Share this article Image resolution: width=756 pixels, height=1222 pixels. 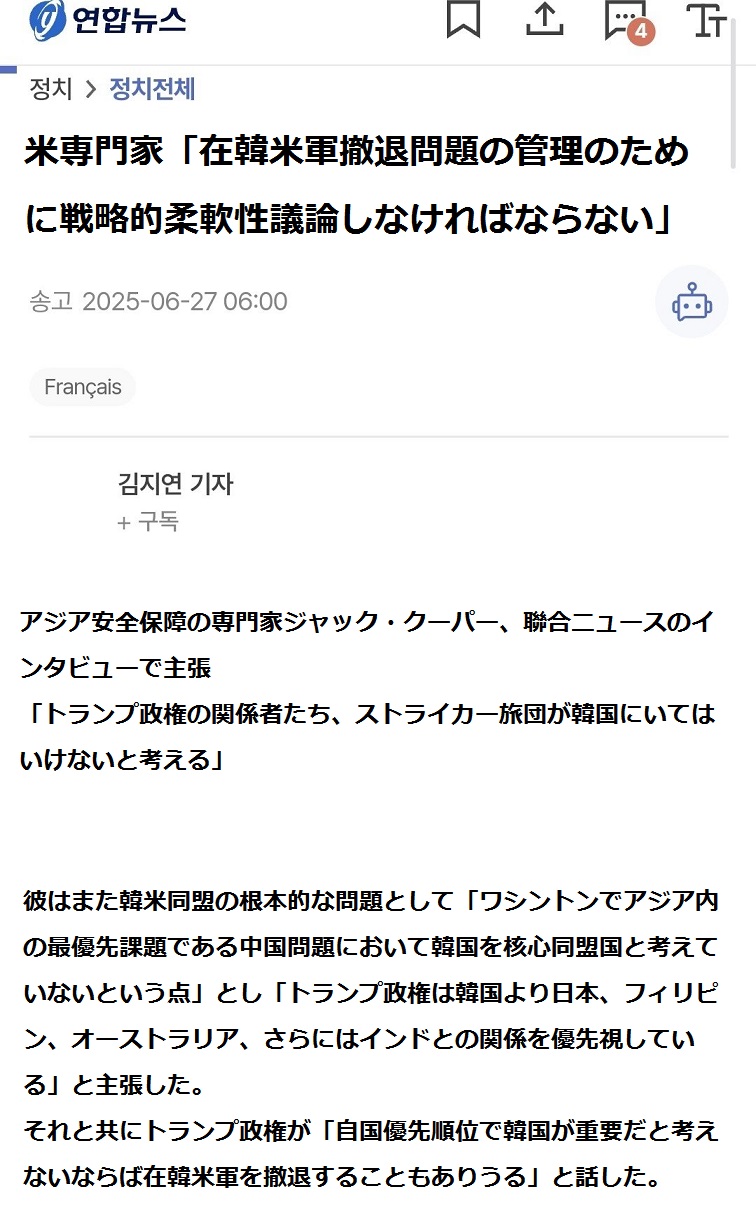pyautogui.click(x=545, y=20)
